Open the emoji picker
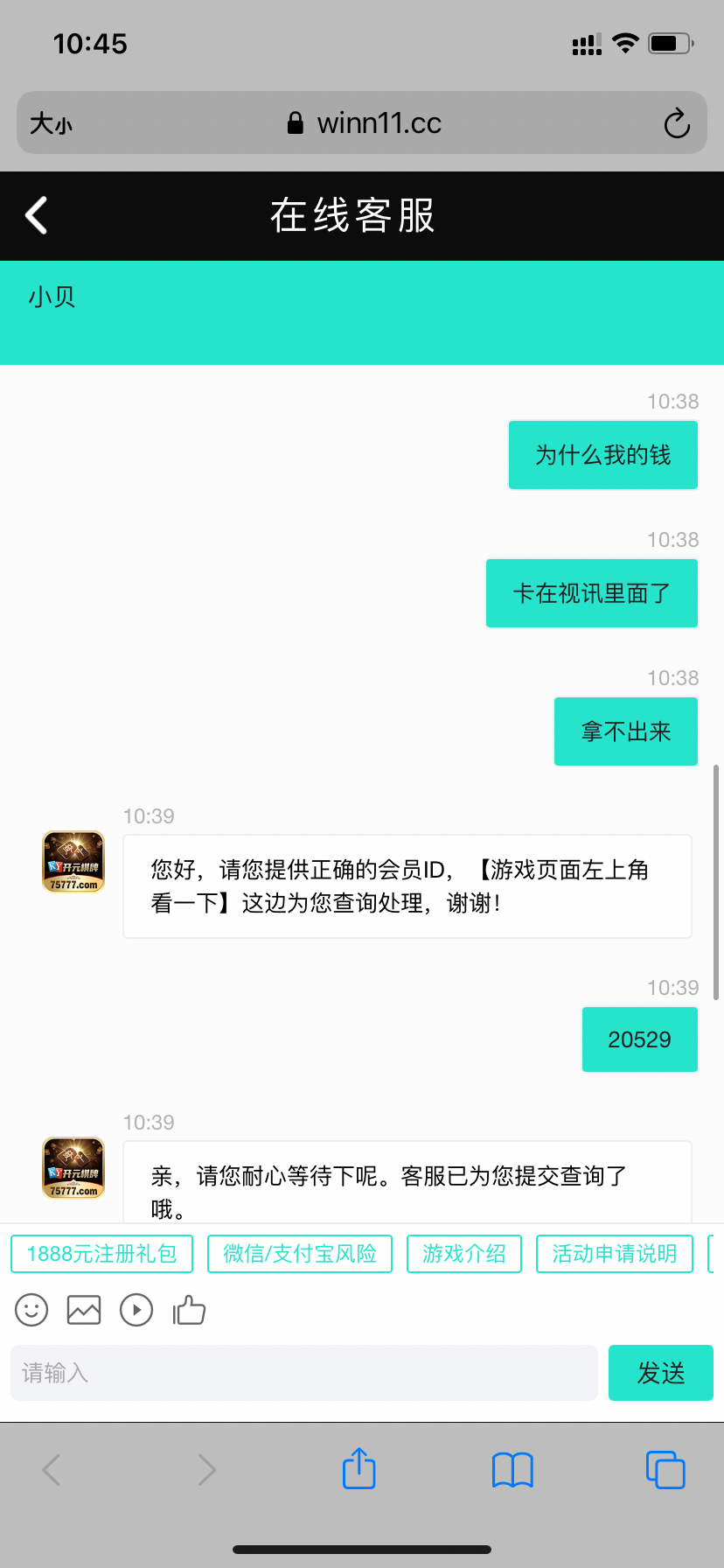The image size is (724, 1568). (31, 1310)
